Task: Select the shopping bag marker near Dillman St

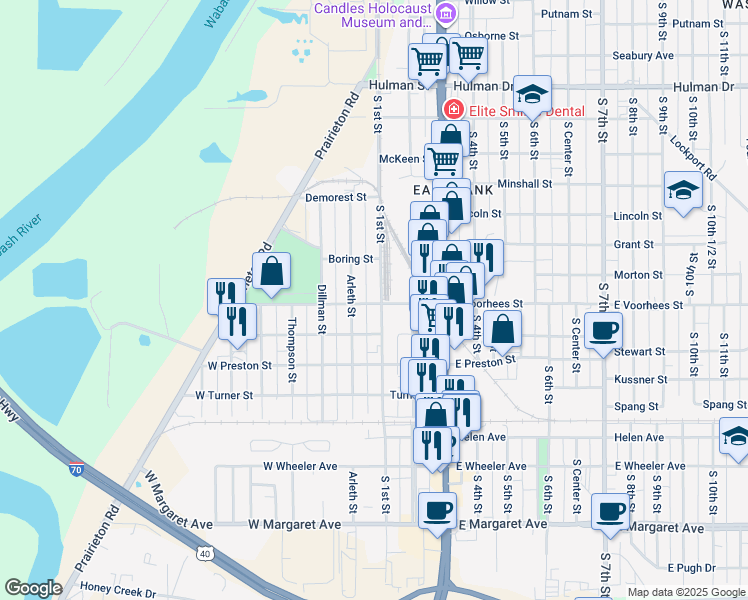Action: pyautogui.click(x=271, y=271)
